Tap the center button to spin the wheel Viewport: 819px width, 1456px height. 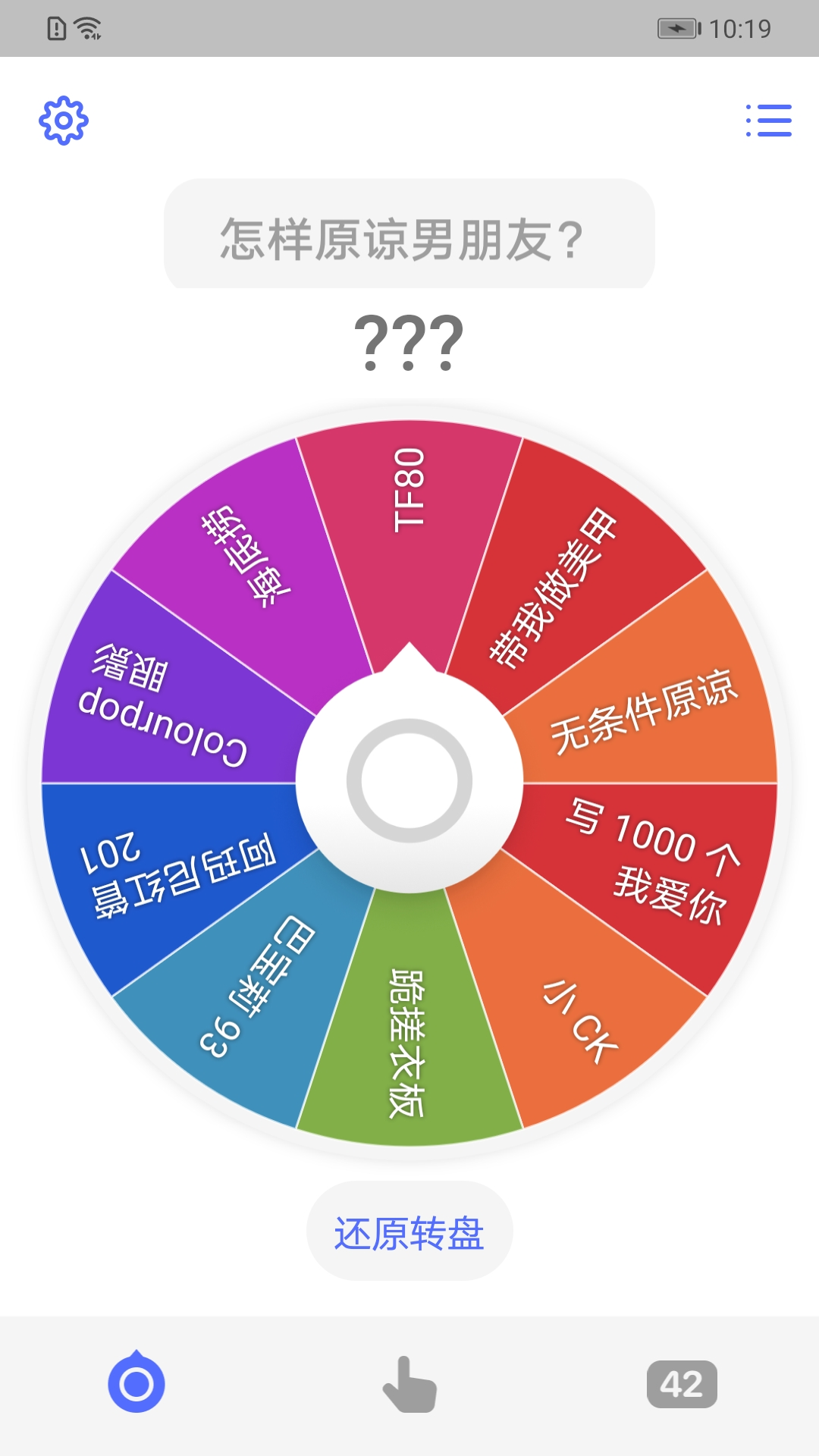click(409, 781)
